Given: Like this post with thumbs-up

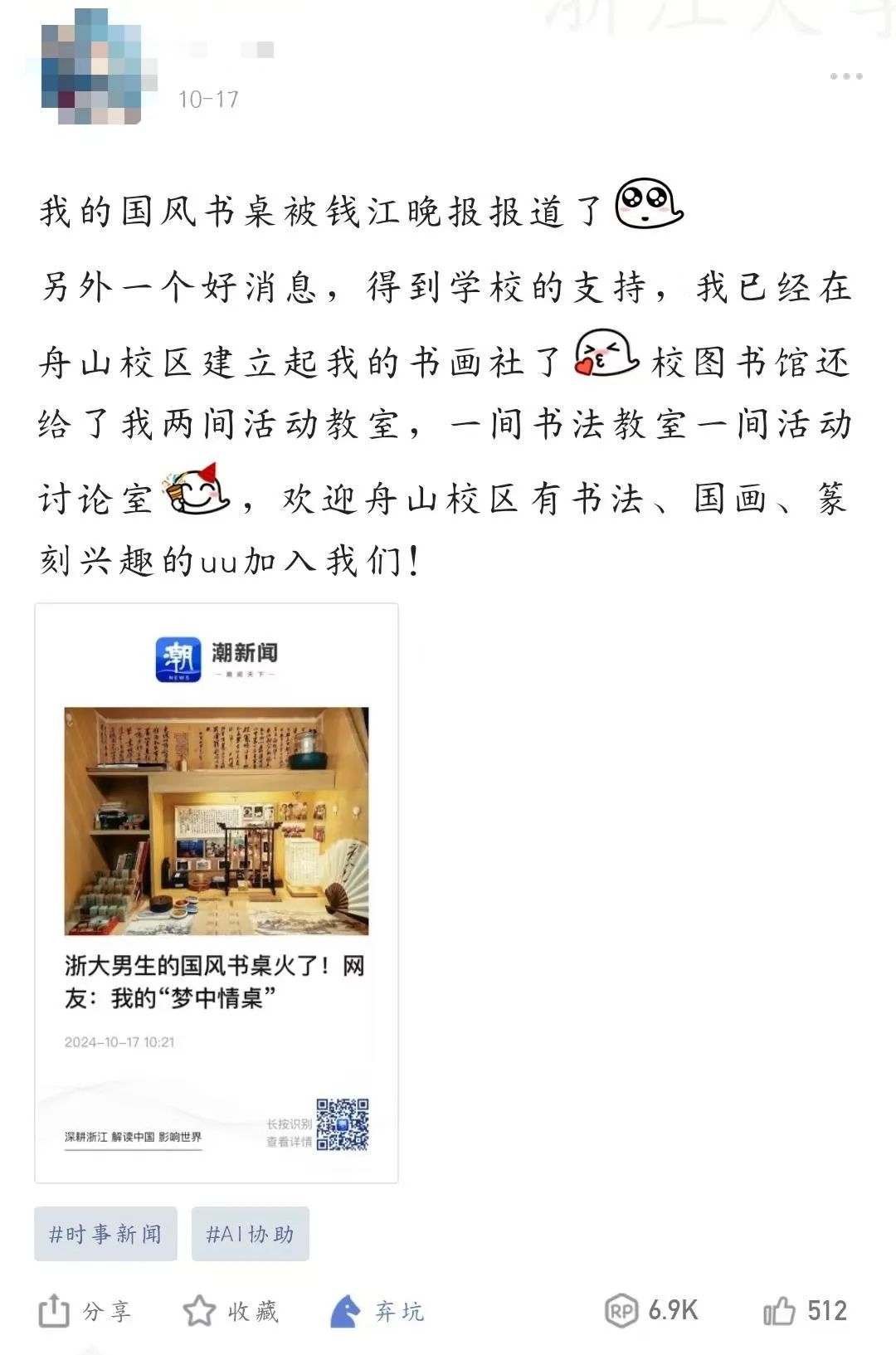Looking at the screenshot, I should point(805,1311).
